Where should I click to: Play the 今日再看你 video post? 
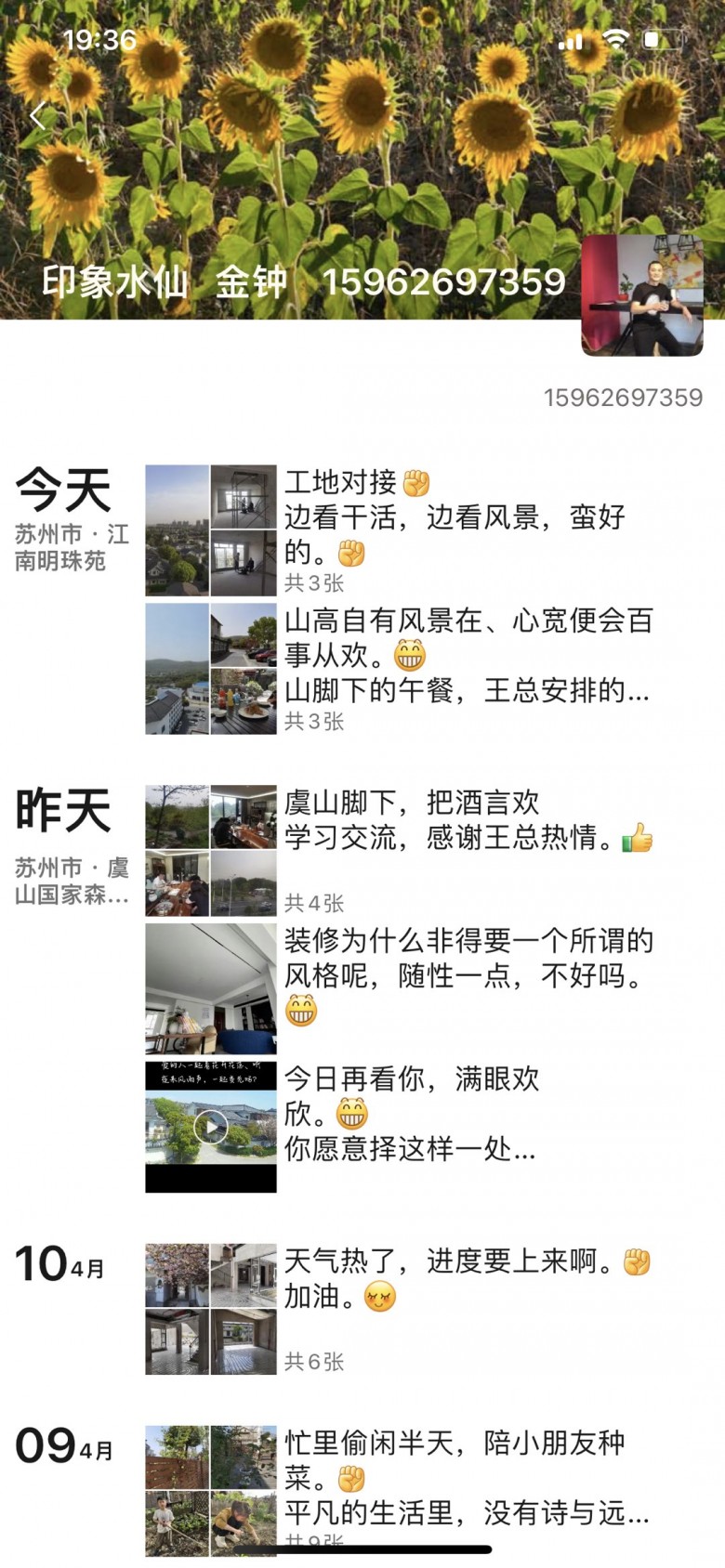click(x=211, y=1128)
